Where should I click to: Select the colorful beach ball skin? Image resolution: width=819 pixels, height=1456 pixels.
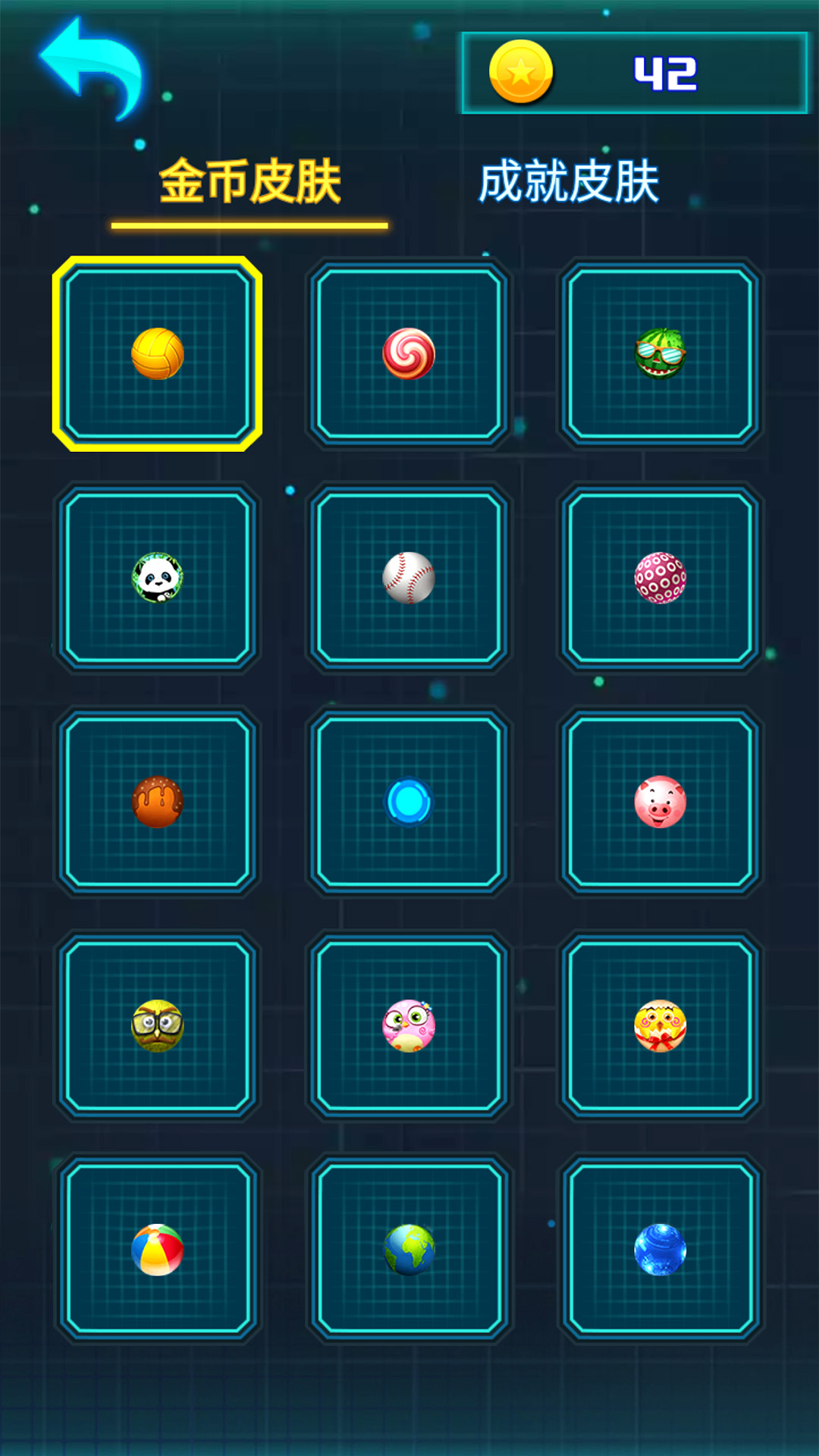click(158, 1249)
